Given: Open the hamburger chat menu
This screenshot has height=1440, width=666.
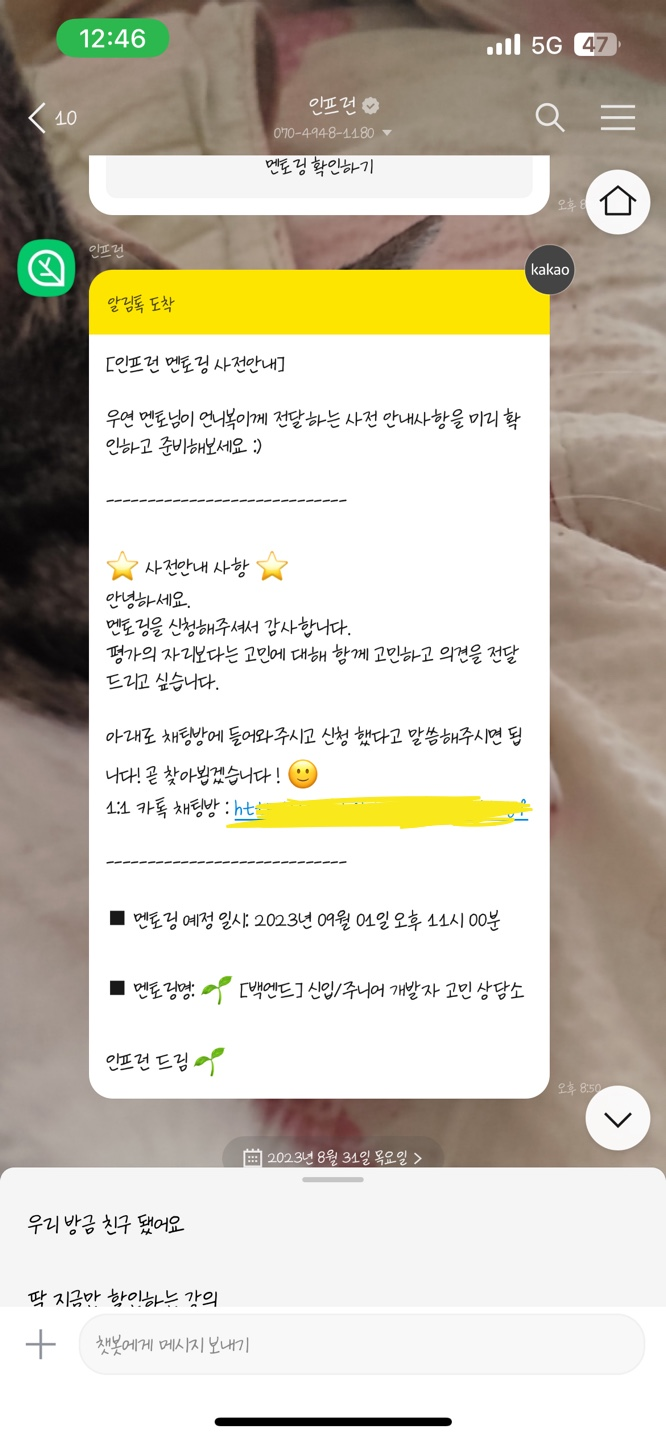Looking at the screenshot, I should [x=617, y=118].
